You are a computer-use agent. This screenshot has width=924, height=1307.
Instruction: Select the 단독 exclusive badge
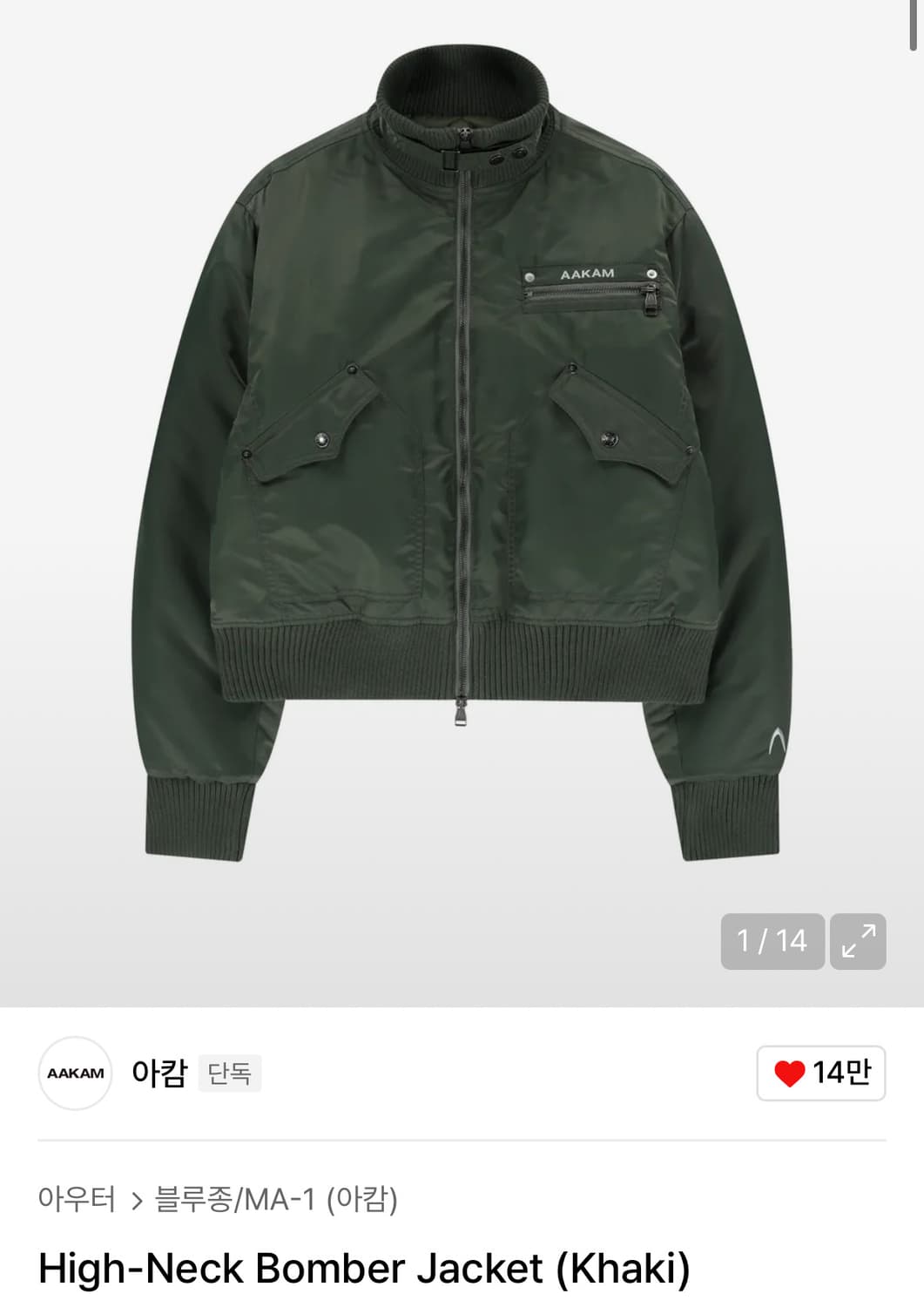coord(230,1074)
